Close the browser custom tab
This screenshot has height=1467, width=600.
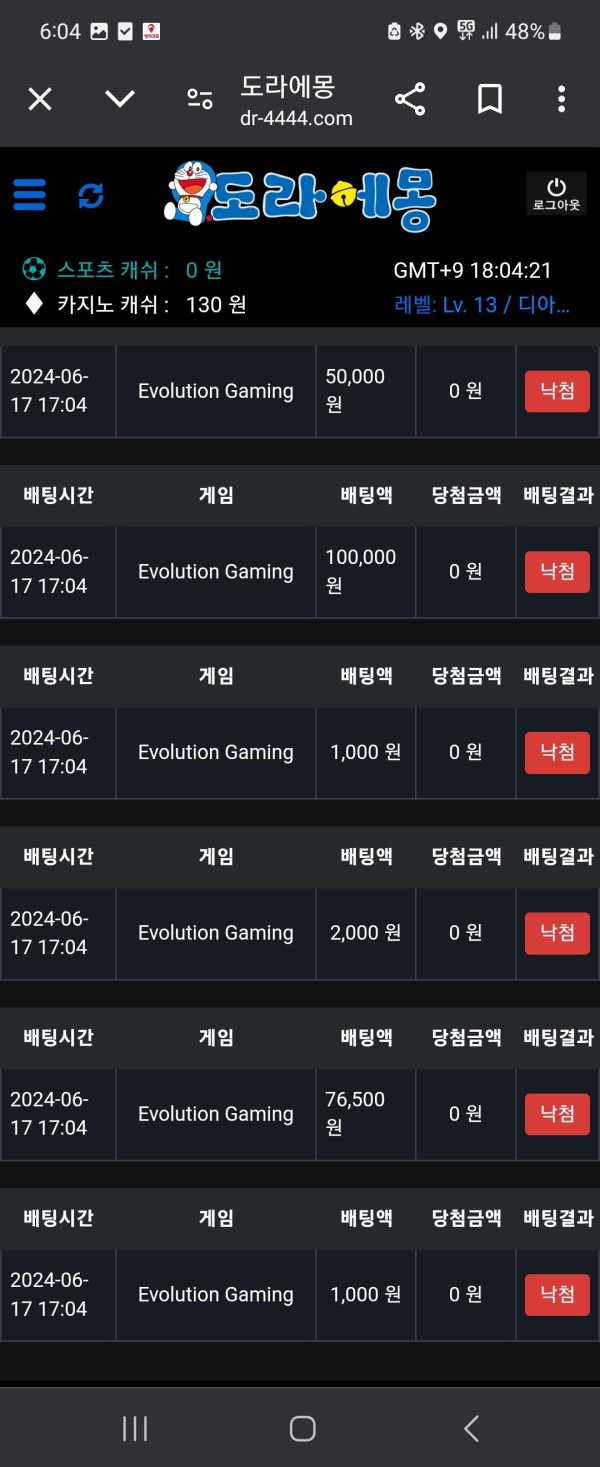pos(40,99)
